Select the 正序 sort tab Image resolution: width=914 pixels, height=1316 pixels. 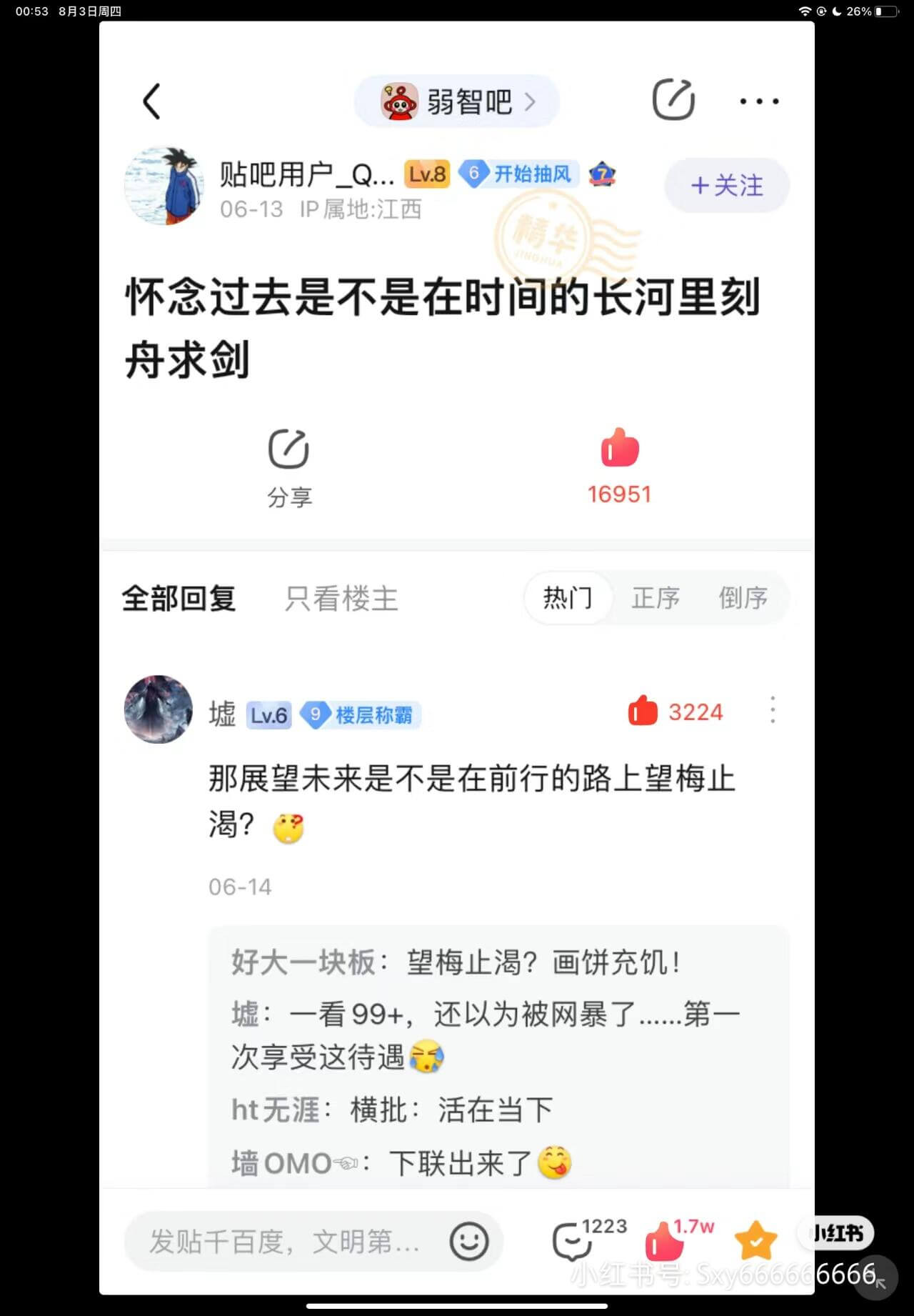click(656, 599)
